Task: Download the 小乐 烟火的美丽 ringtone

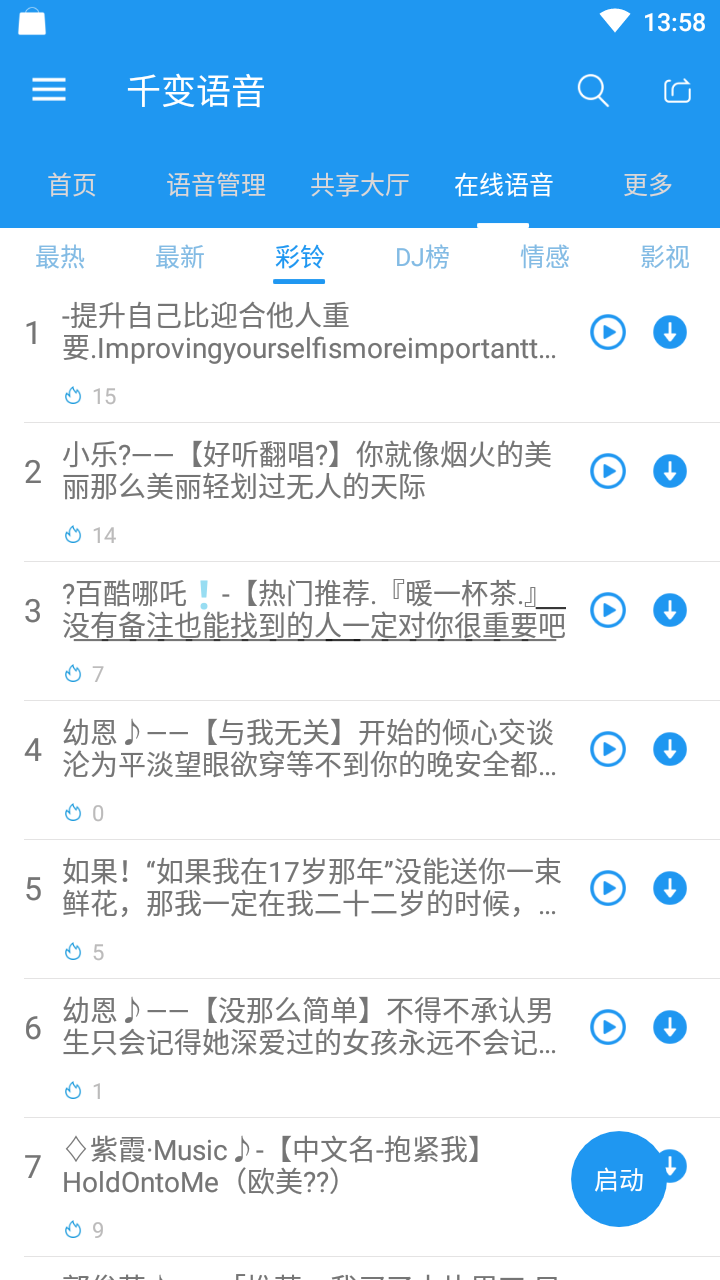Action: coord(669,471)
